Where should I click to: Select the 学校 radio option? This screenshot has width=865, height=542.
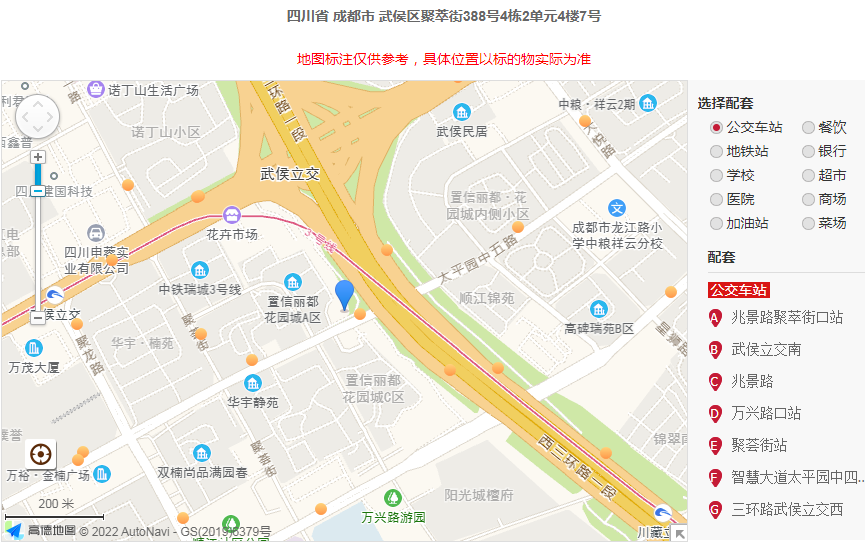tap(716, 175)
